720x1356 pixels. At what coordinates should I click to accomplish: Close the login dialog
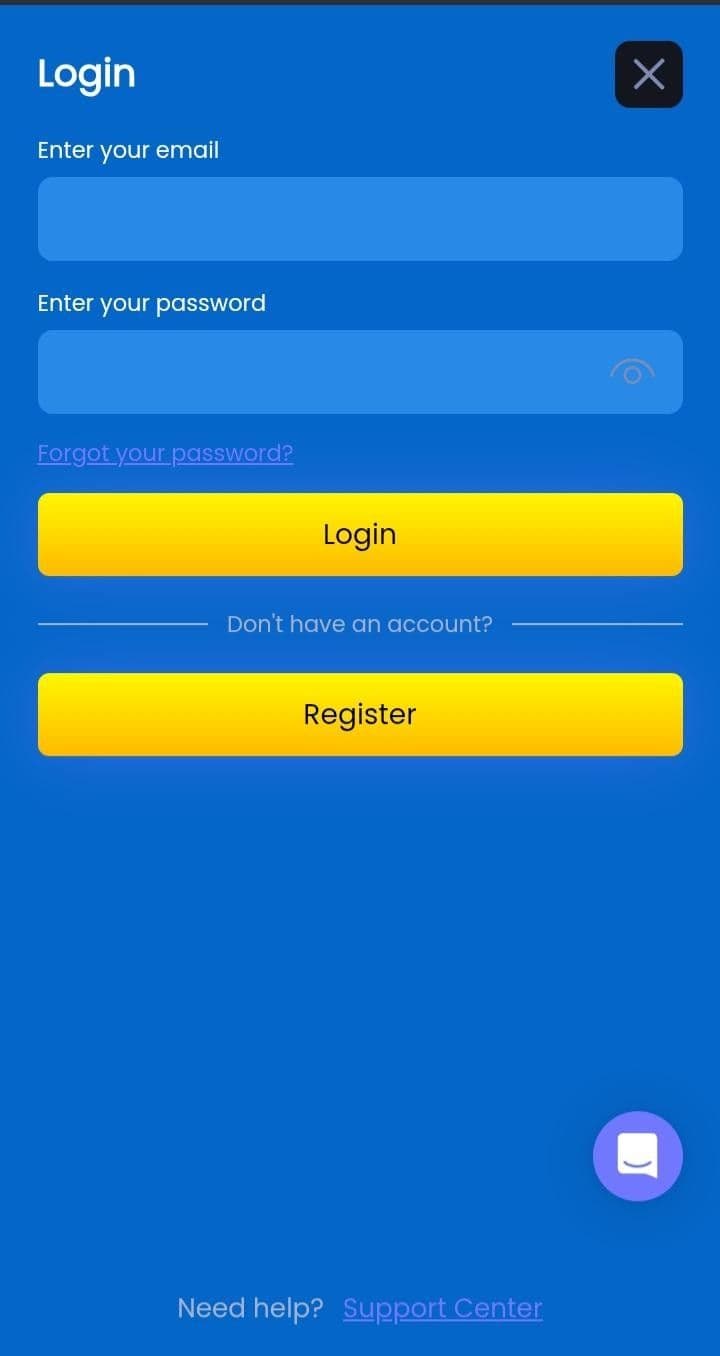(648, 74)
